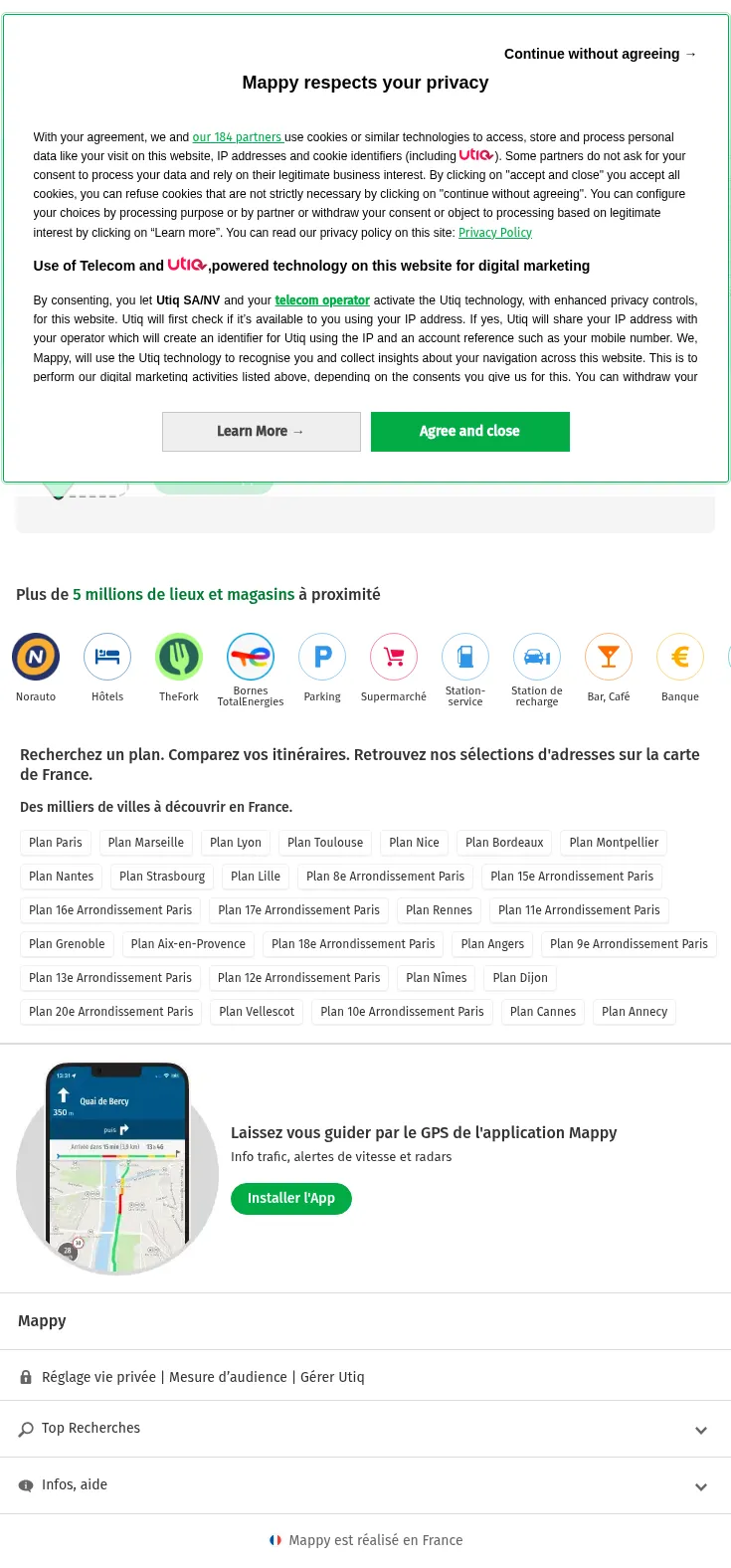Open the 184 partners link
The height and width of the screenshot is (1568, 731).
click(237, 137)
